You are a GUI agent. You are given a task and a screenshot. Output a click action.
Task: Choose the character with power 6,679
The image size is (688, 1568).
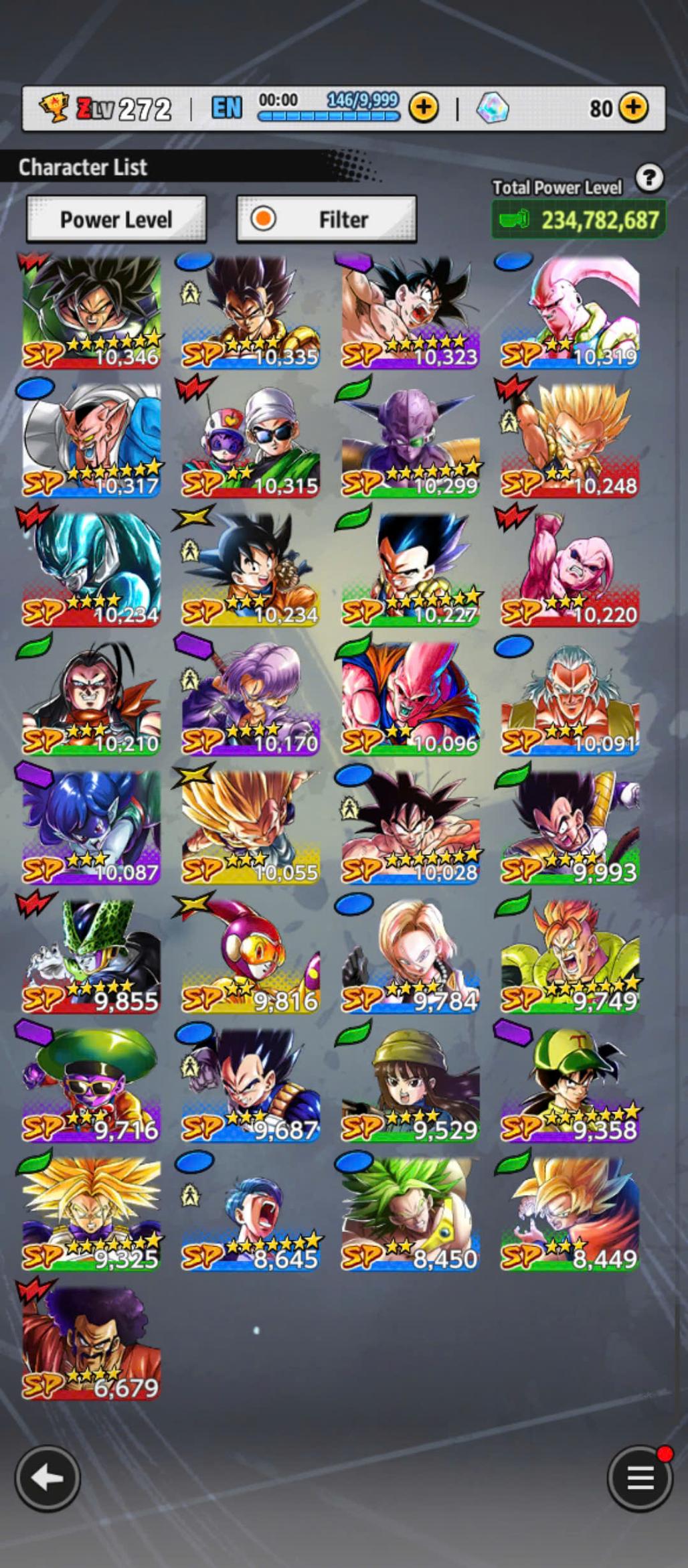pos(92,1343)
